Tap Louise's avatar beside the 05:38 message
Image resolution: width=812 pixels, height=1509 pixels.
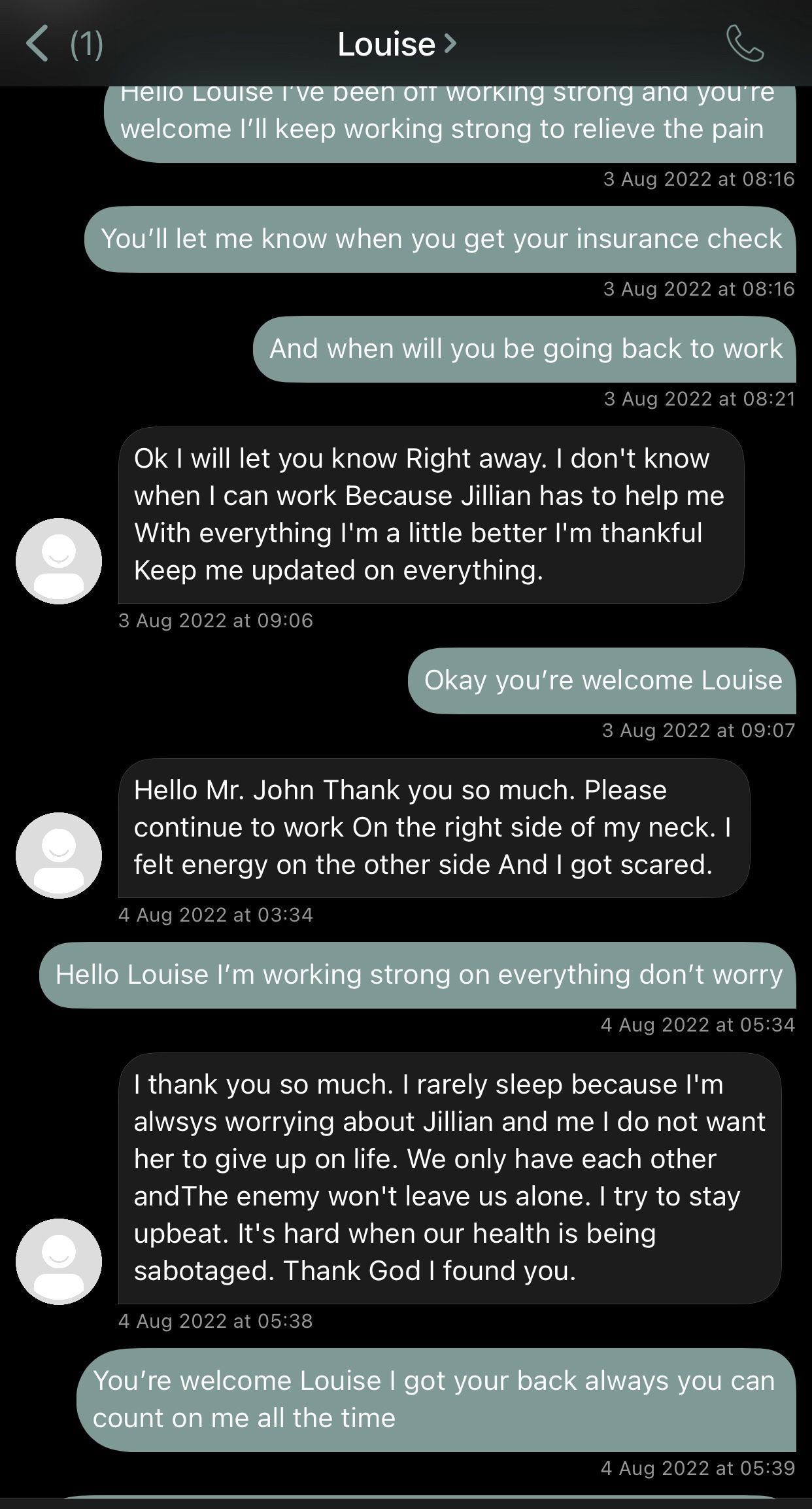[59, 1261]
